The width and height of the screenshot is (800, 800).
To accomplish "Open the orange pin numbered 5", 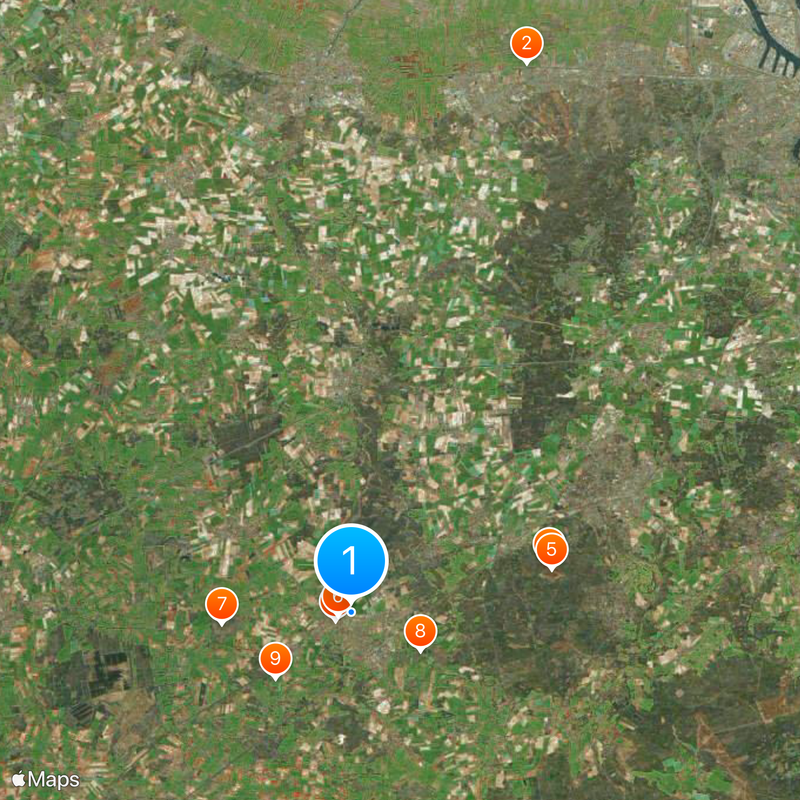I will click(551, 549).
